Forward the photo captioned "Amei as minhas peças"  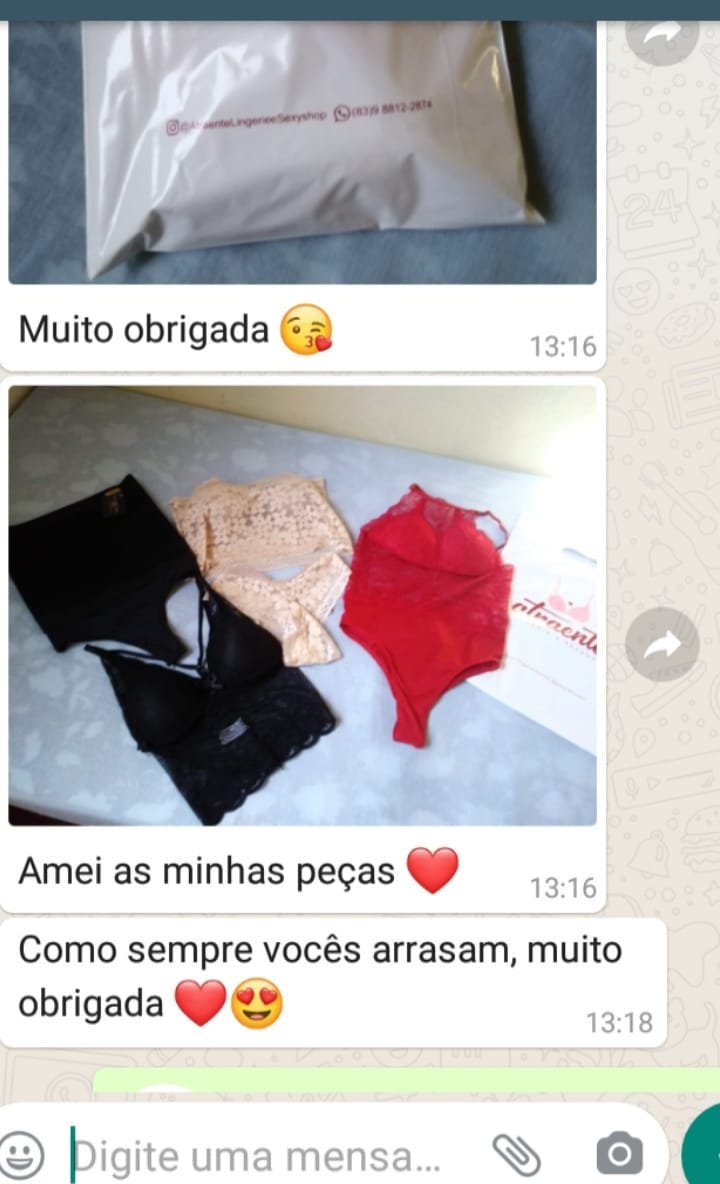pos(661,645)
